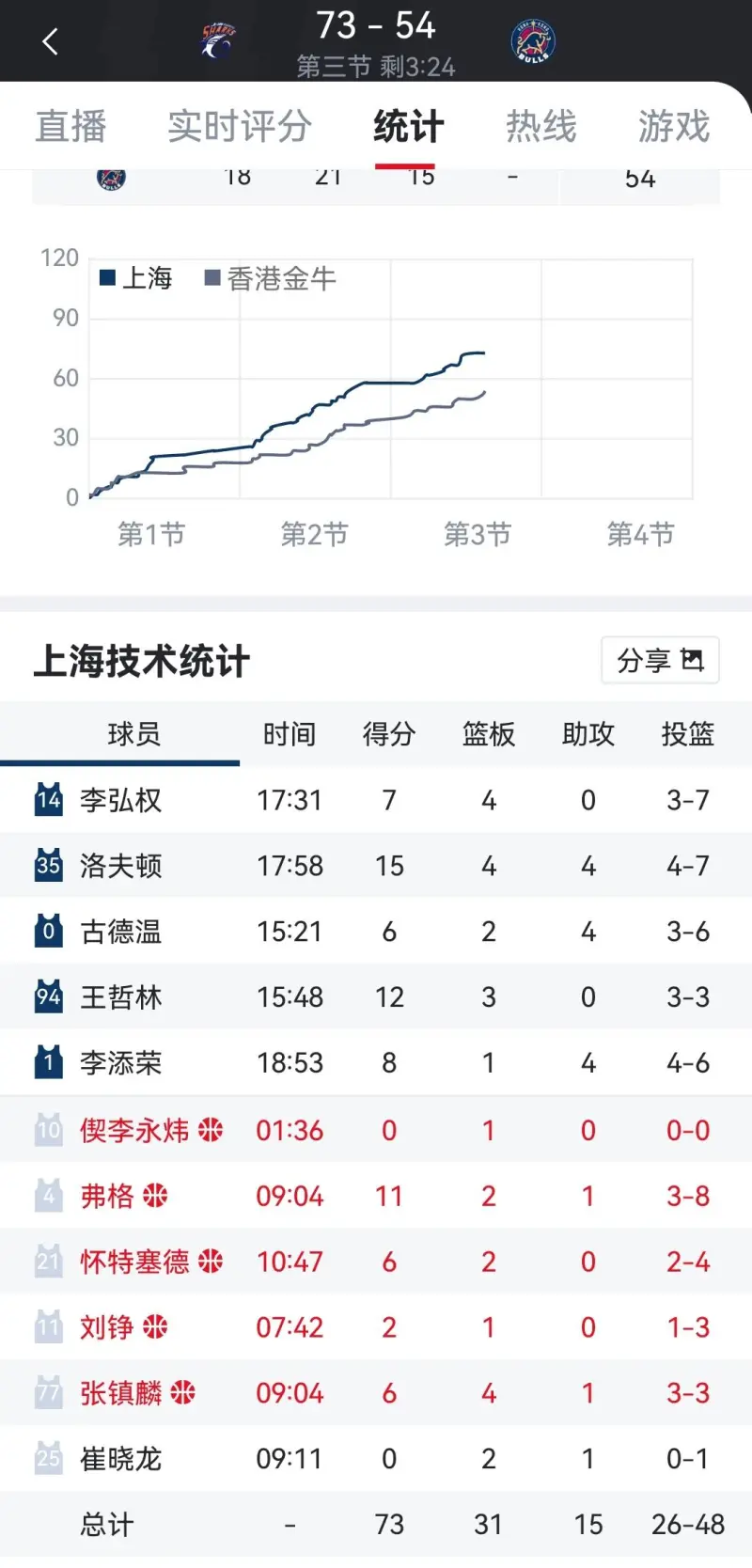Viewport: 752px width, 1568px height.
Task: Open the 游戏 tab
Action: tap(672, 125)
